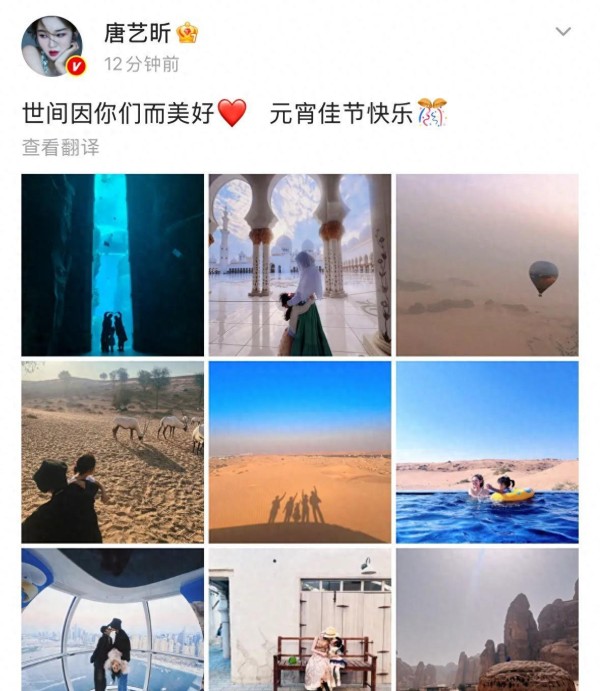The image size is (600, 691).
Task: View the wooden bench photo
Action: pos(299,620)
